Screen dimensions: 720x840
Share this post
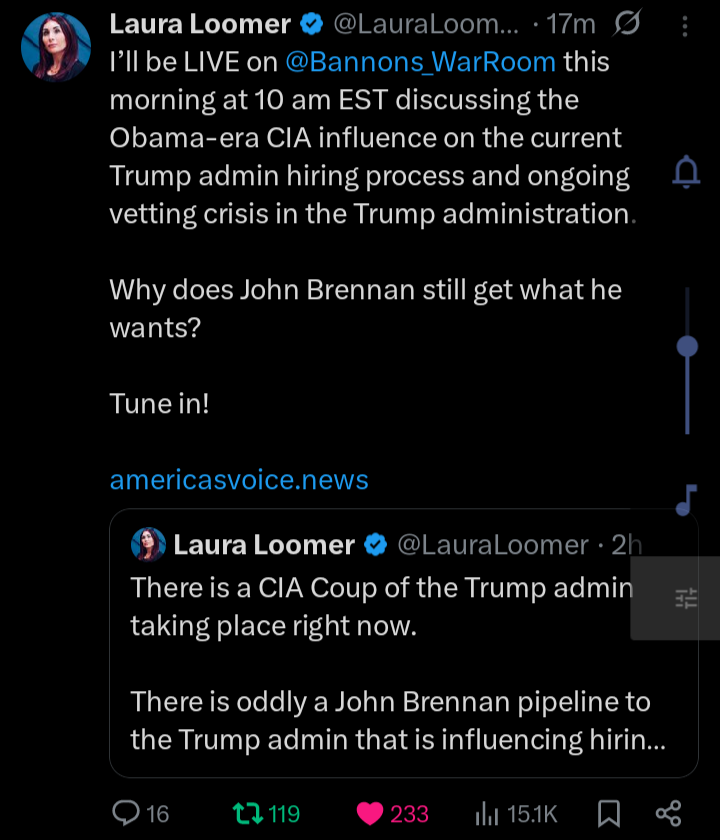pyautogui.click(x=667, y=813)
